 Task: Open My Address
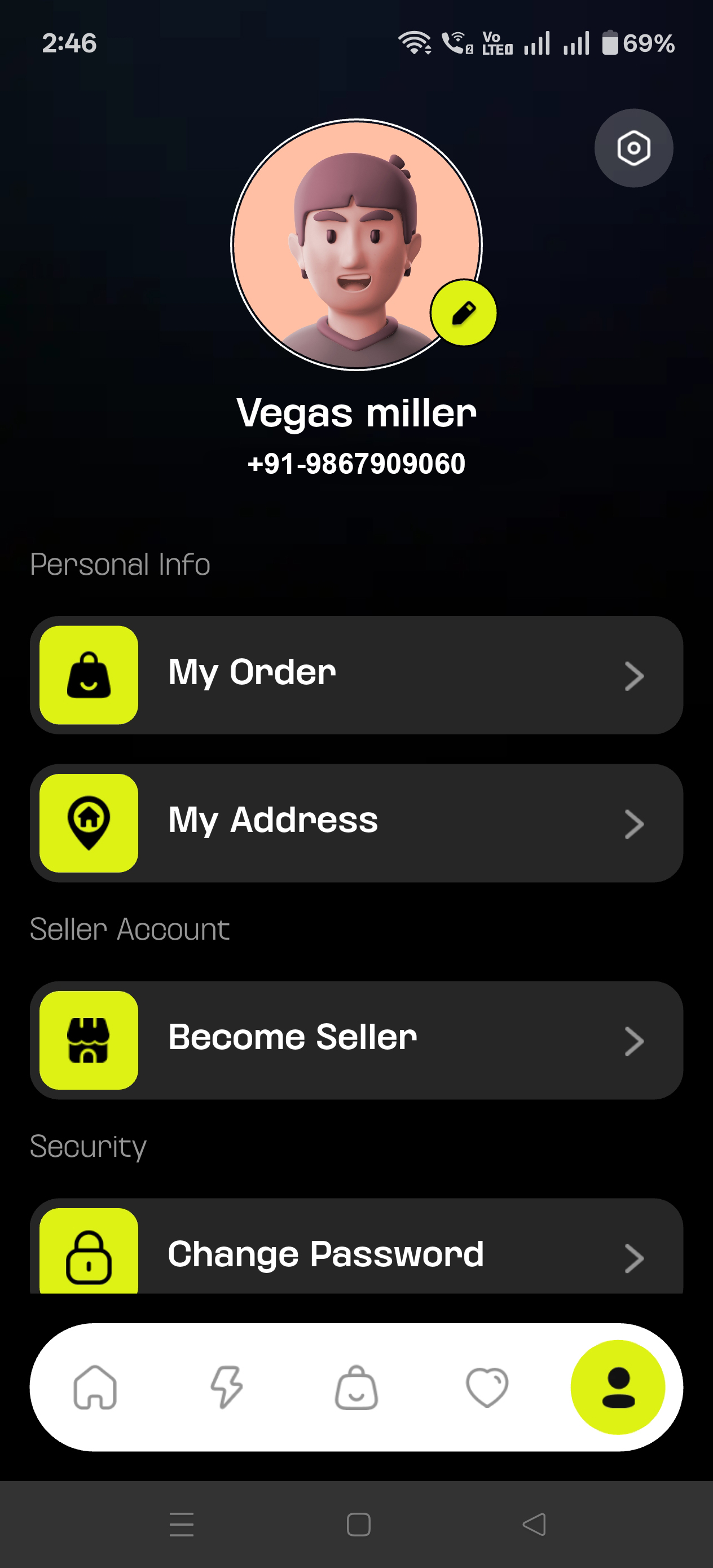pyautogui.click(x=356, y=822)
